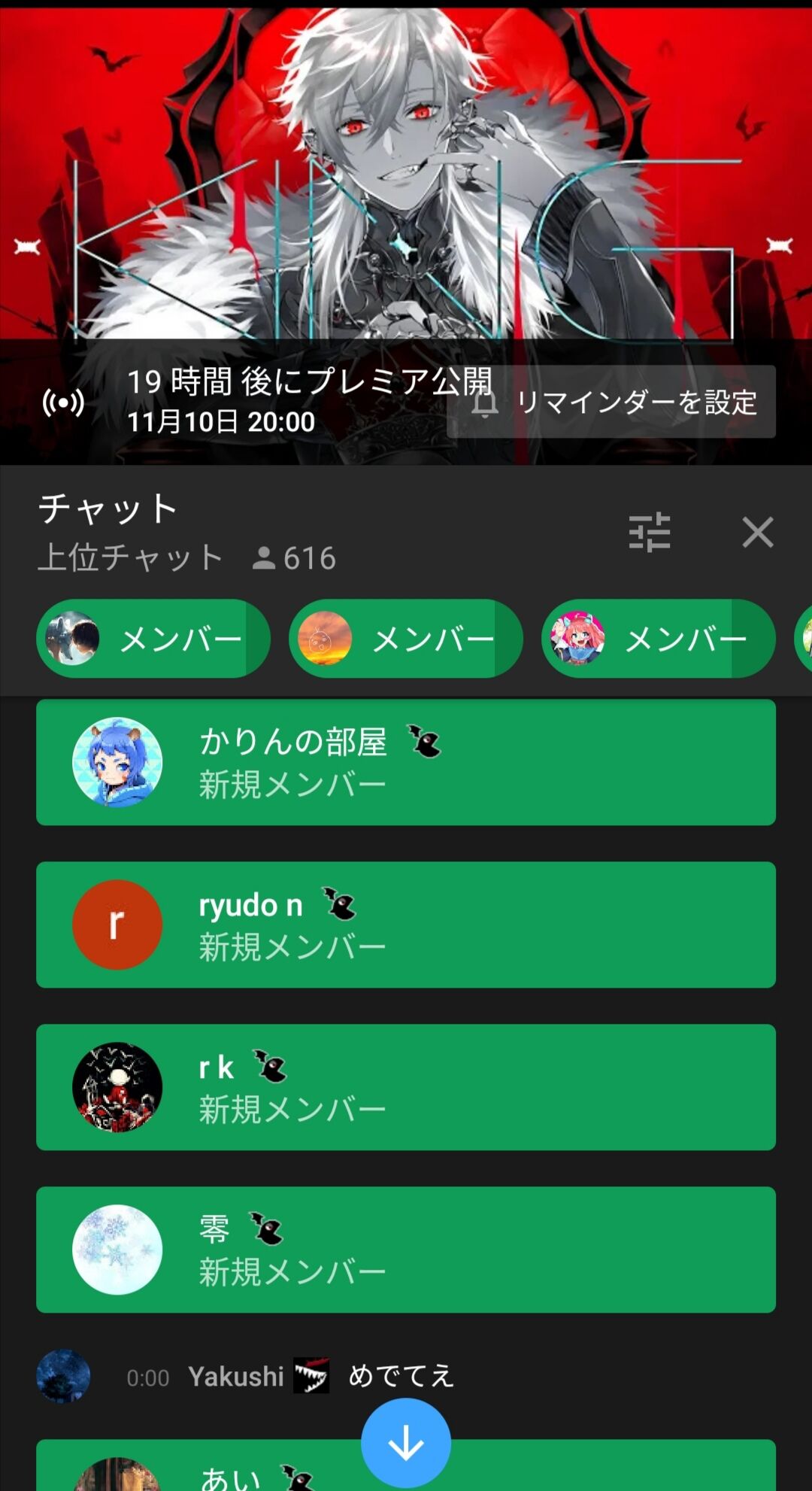Close the chat panel
This screenshot has width=812, height=1491.
pos(757,533)
